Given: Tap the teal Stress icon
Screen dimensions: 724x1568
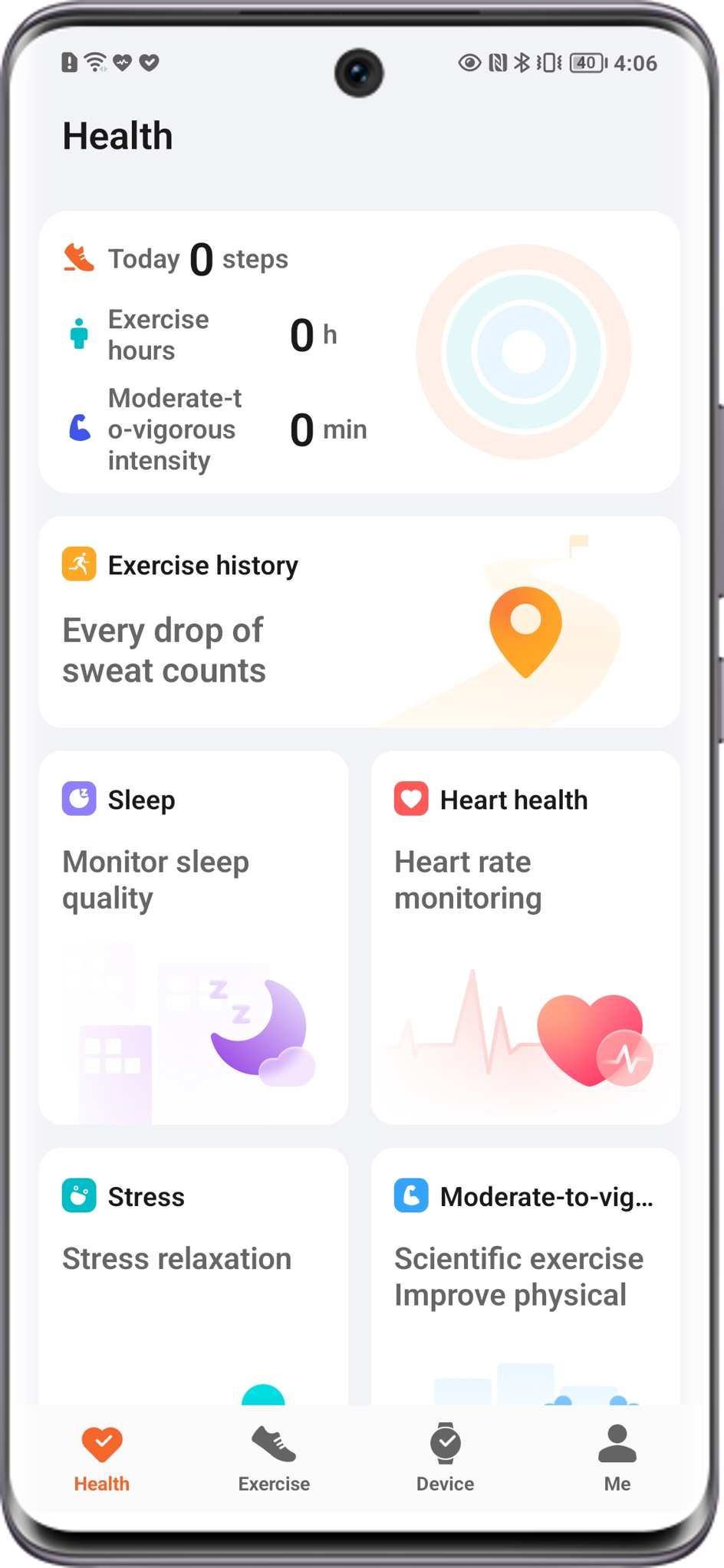Looking at the screenshot, I should (x=77, y=1195).
